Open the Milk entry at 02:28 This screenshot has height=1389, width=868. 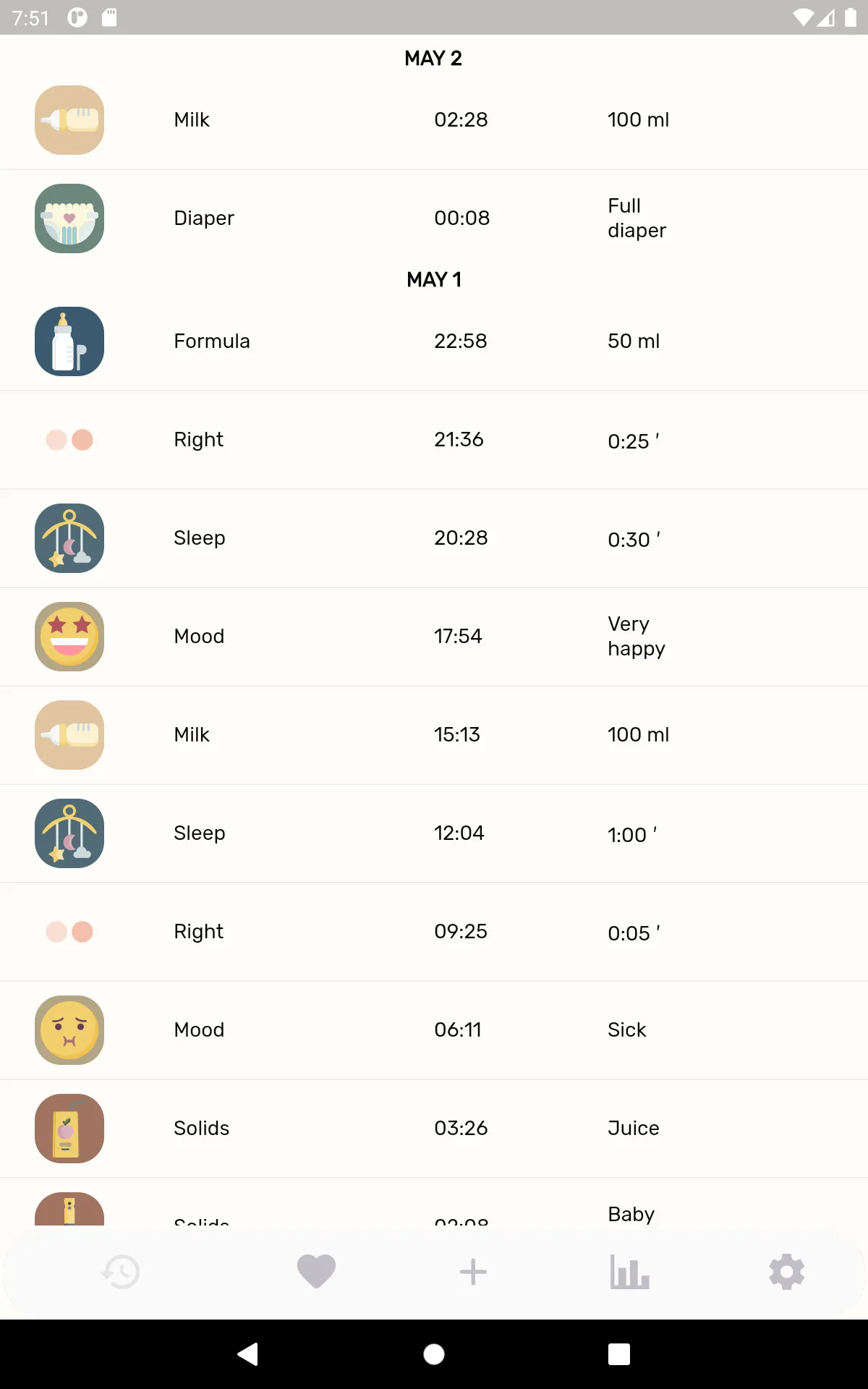(x=434, y=120)
